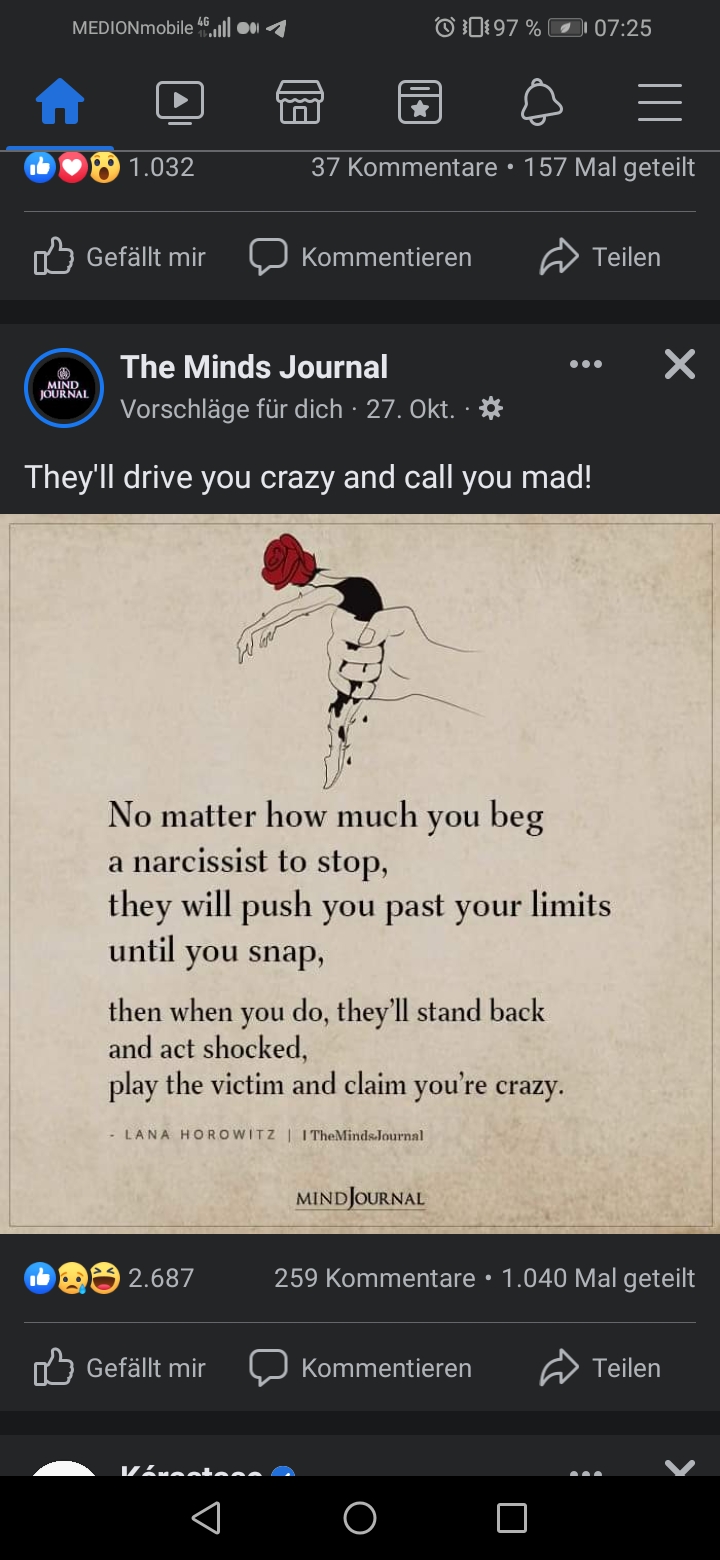Screen dimensions: 720x1560
Task: Open the hamburger menu
Action: 660,102
